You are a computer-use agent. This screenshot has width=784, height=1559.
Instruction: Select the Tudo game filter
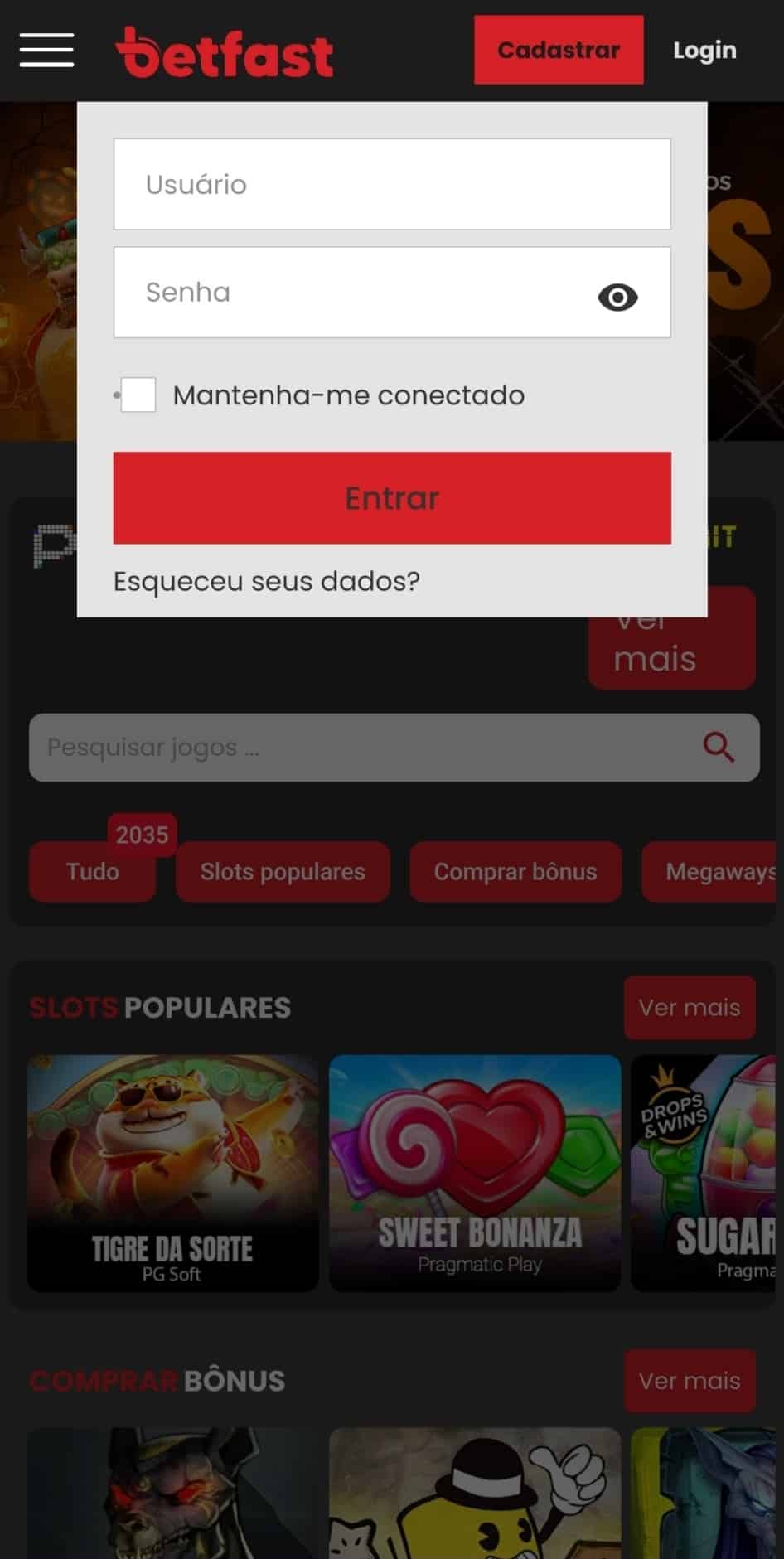(x=92, y=871)
